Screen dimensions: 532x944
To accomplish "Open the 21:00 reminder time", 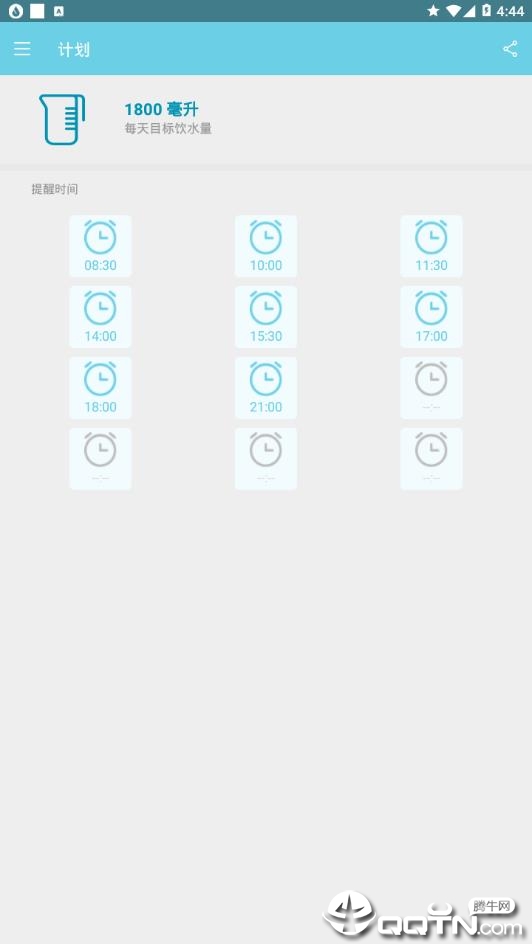I will point(266,388).
